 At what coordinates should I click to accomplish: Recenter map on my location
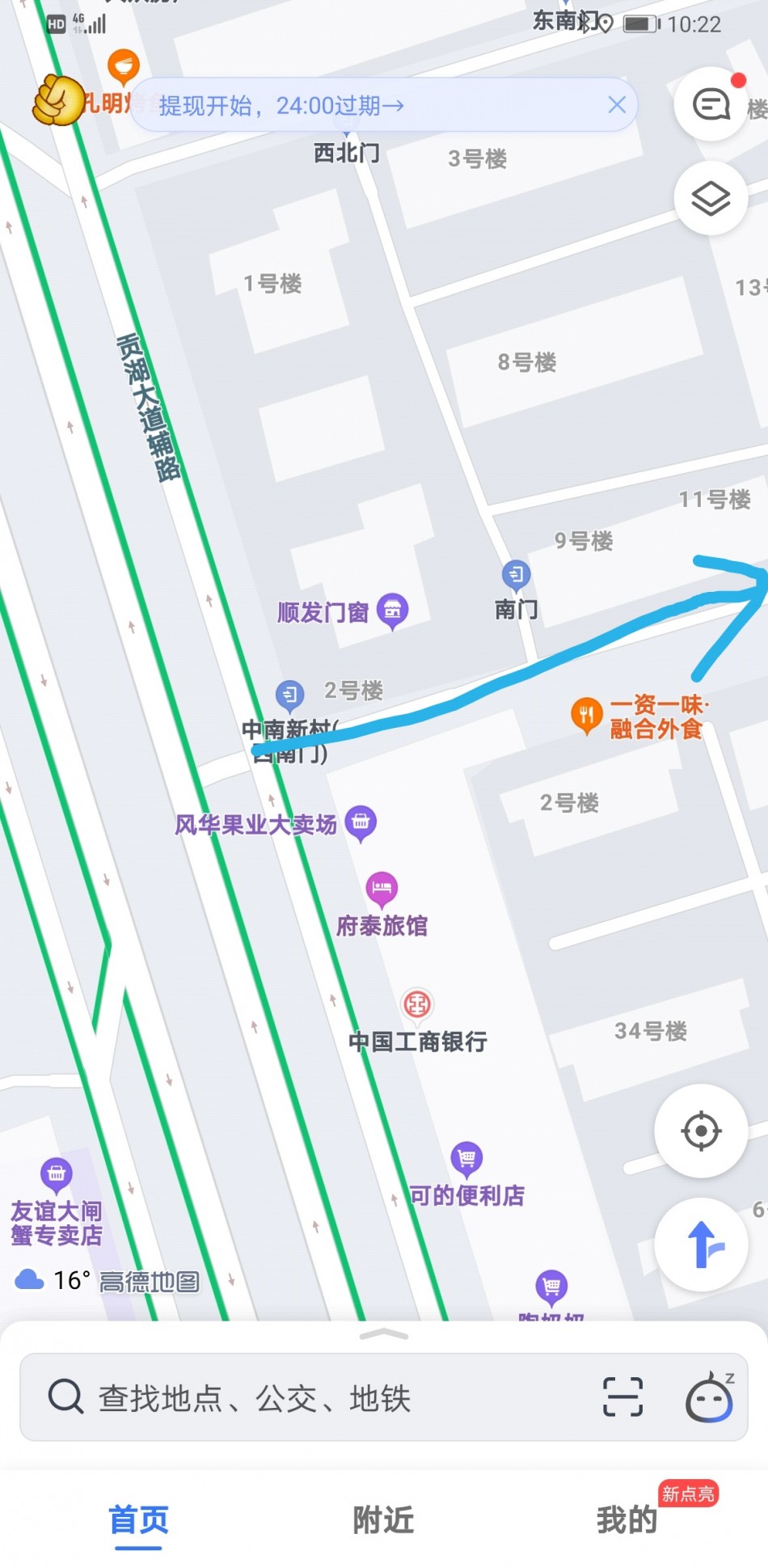pos(701,1131)
